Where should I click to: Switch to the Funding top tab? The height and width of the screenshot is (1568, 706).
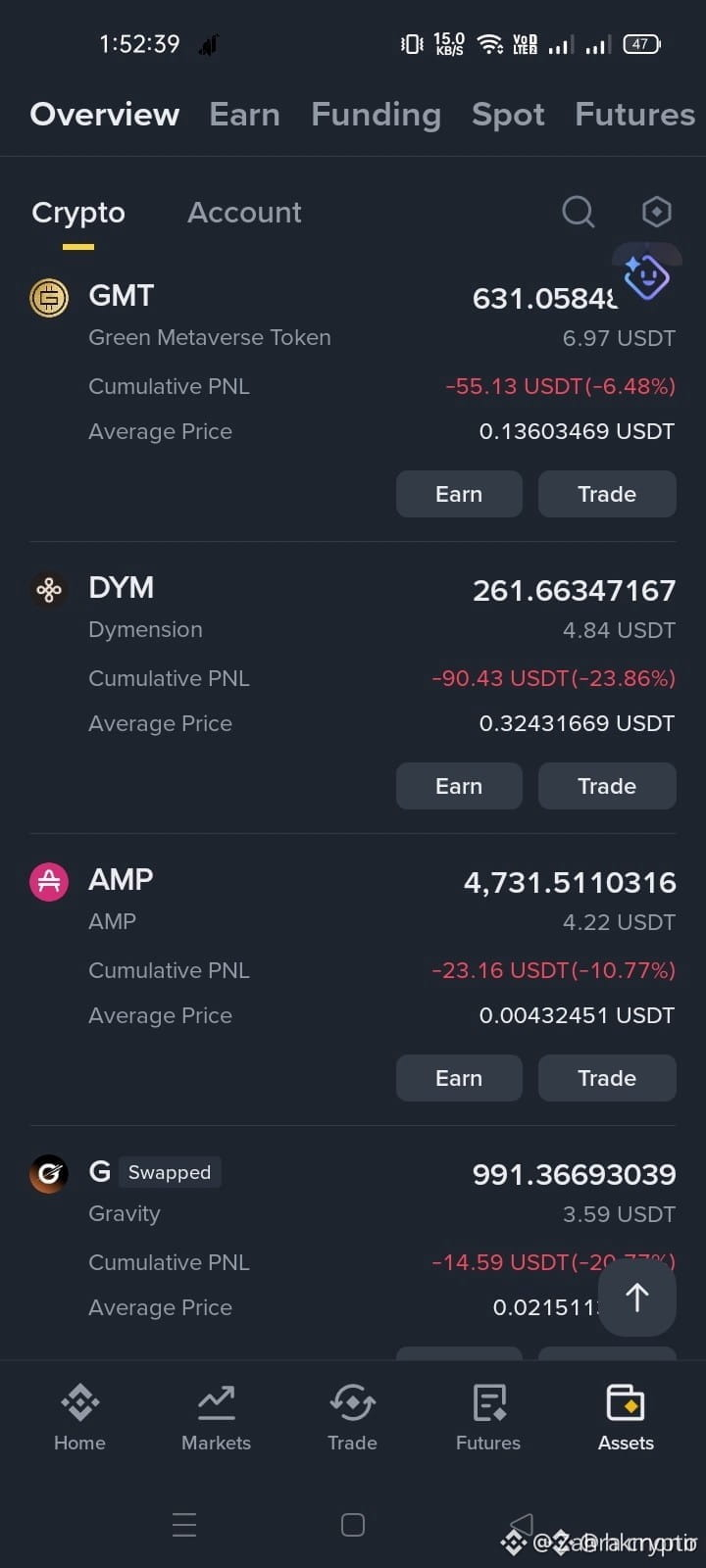coord(376,115)
